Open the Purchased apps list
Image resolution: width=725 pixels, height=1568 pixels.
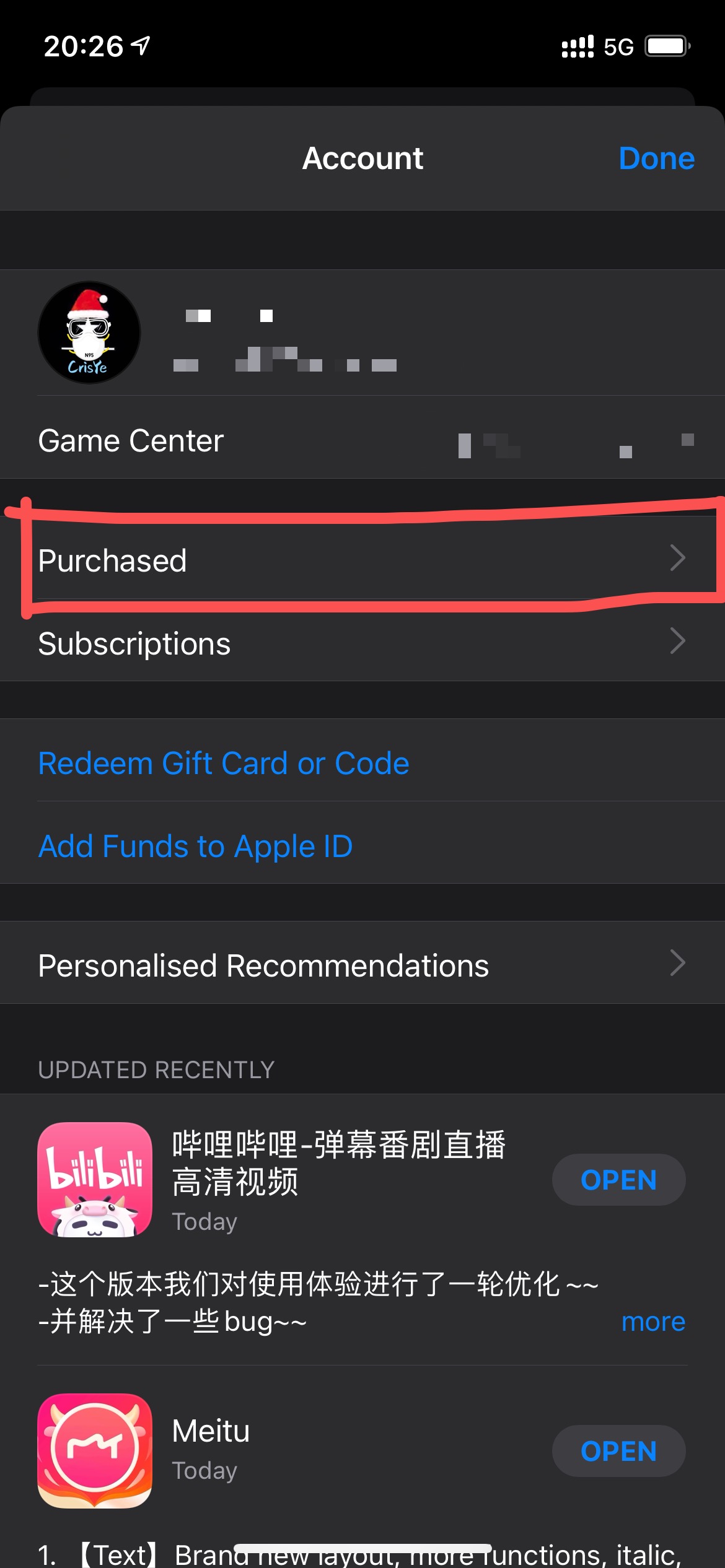click(x=362, y=560)
